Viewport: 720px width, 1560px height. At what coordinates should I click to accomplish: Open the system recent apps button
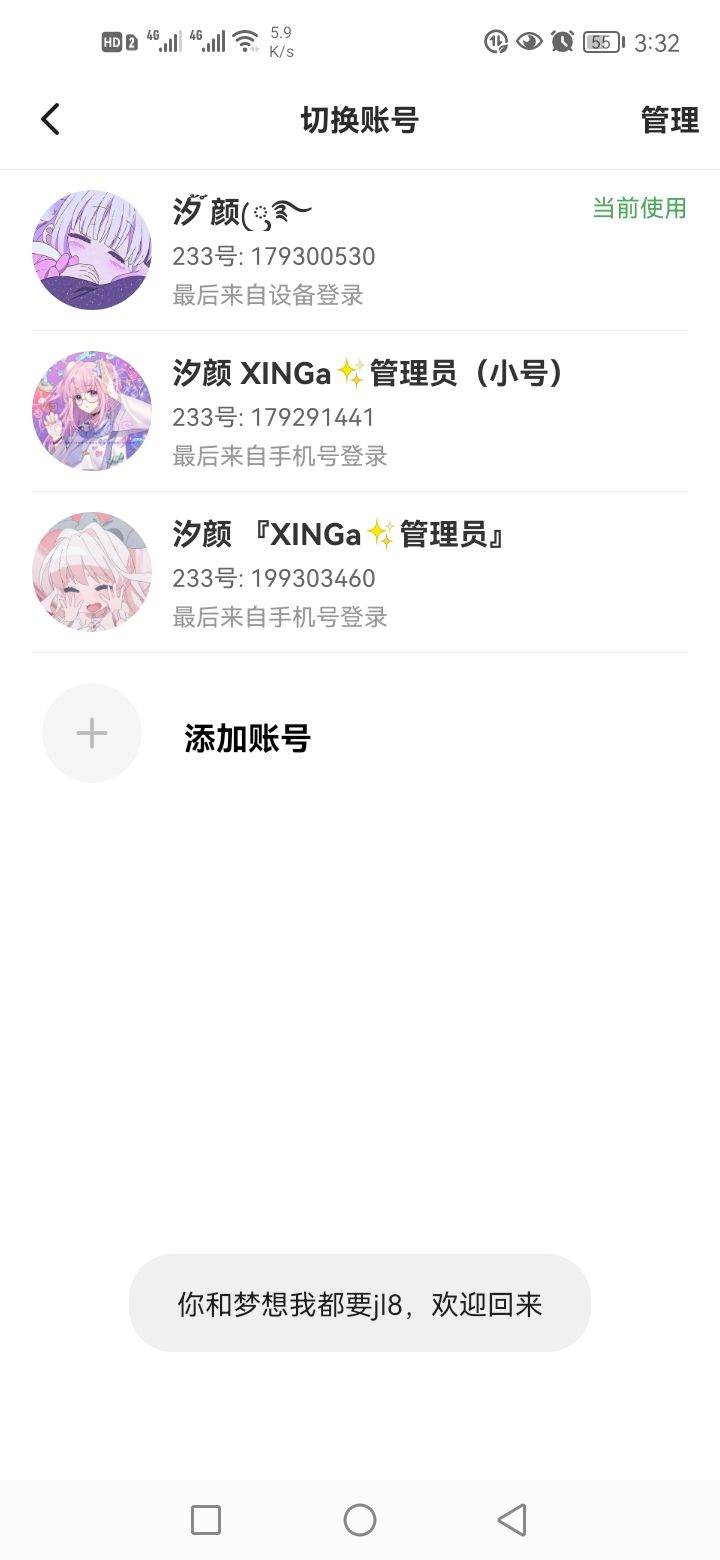pyautogui.click(x=206, y=1520)
